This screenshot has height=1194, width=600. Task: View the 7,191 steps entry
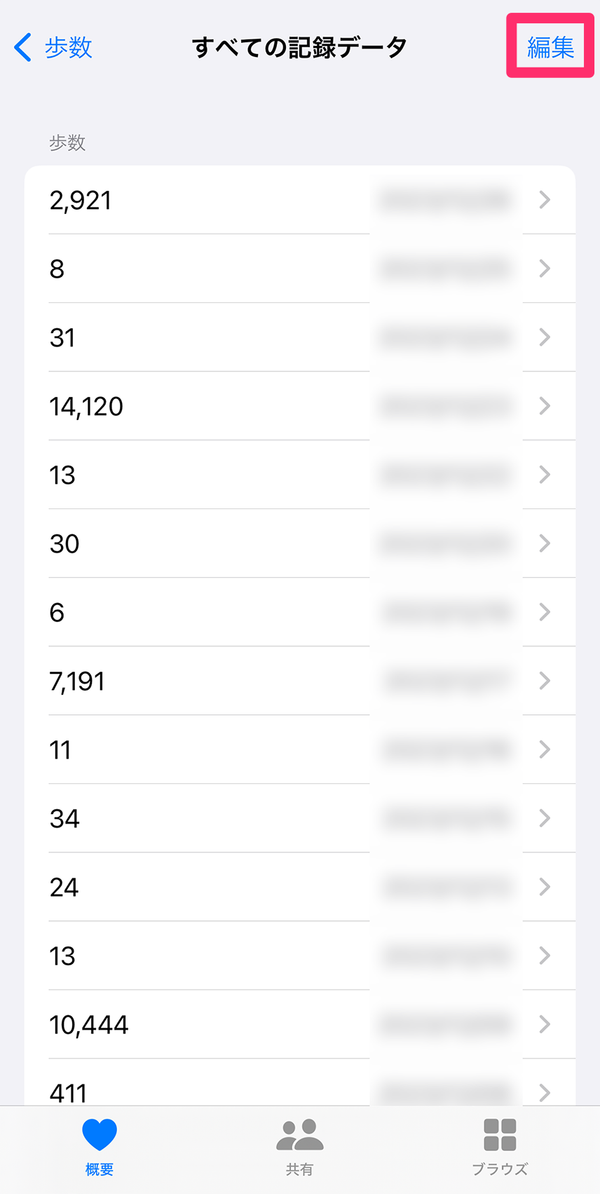[300, 681]
